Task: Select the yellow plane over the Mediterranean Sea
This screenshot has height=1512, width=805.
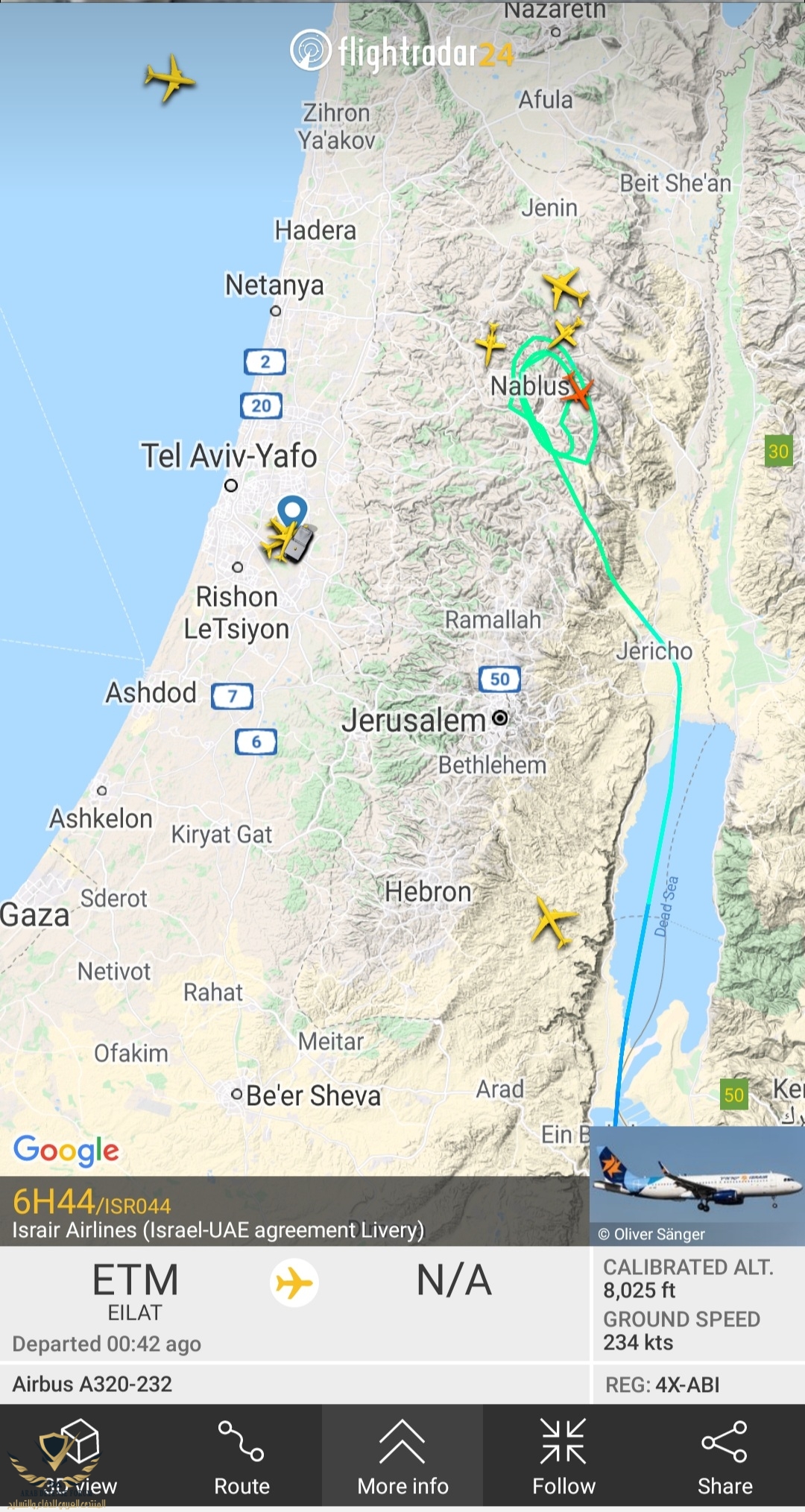Action: pos(170,78)
